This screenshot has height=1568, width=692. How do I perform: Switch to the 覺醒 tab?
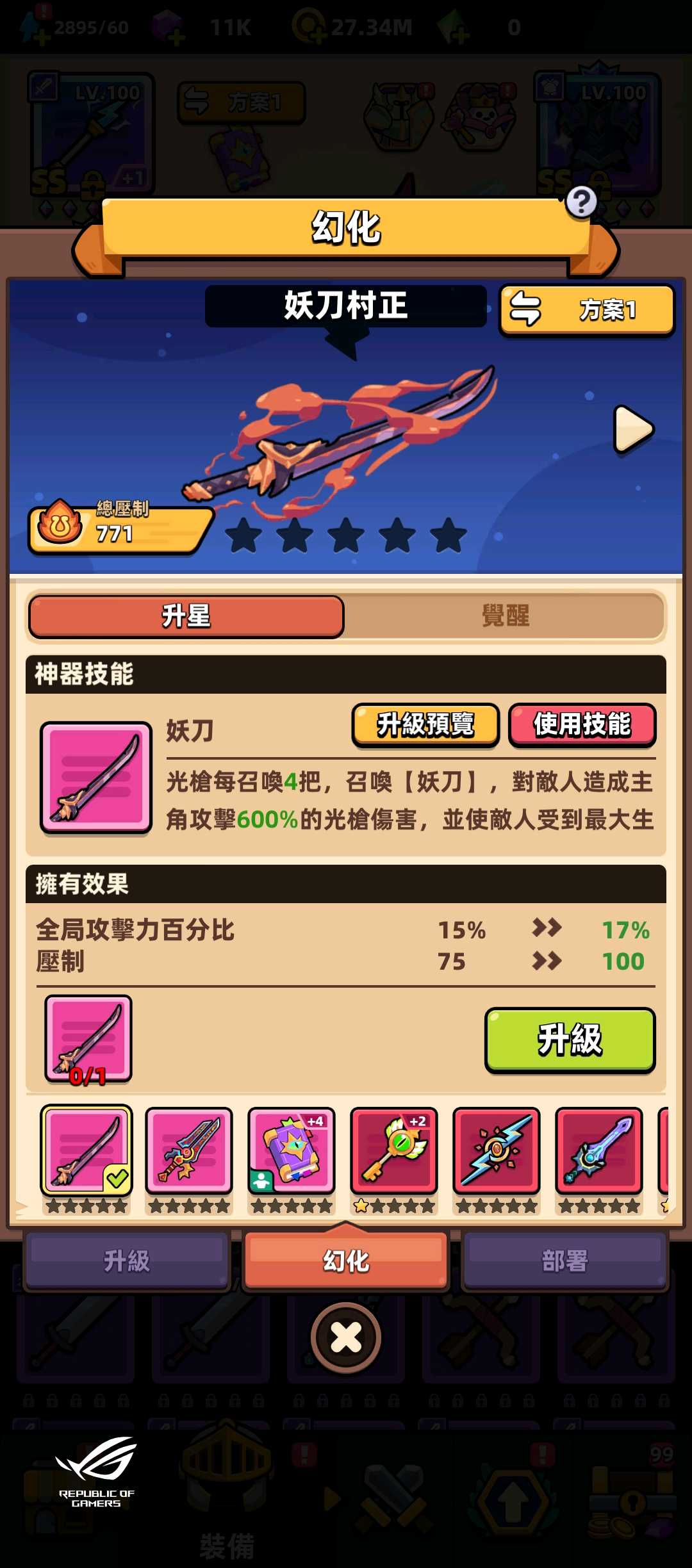pyautogui.click(x=505, y=616)
